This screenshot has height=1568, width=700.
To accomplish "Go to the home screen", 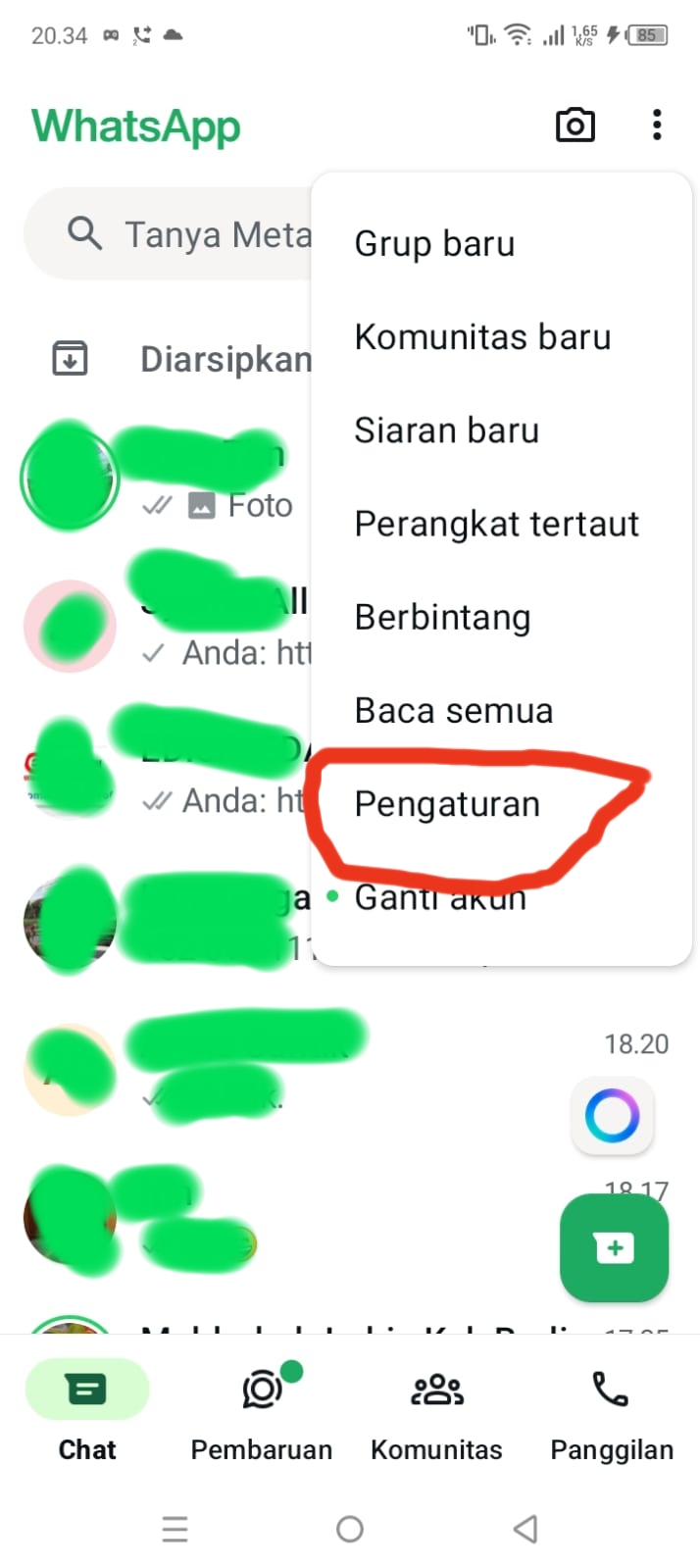I will coord(350,1528).
